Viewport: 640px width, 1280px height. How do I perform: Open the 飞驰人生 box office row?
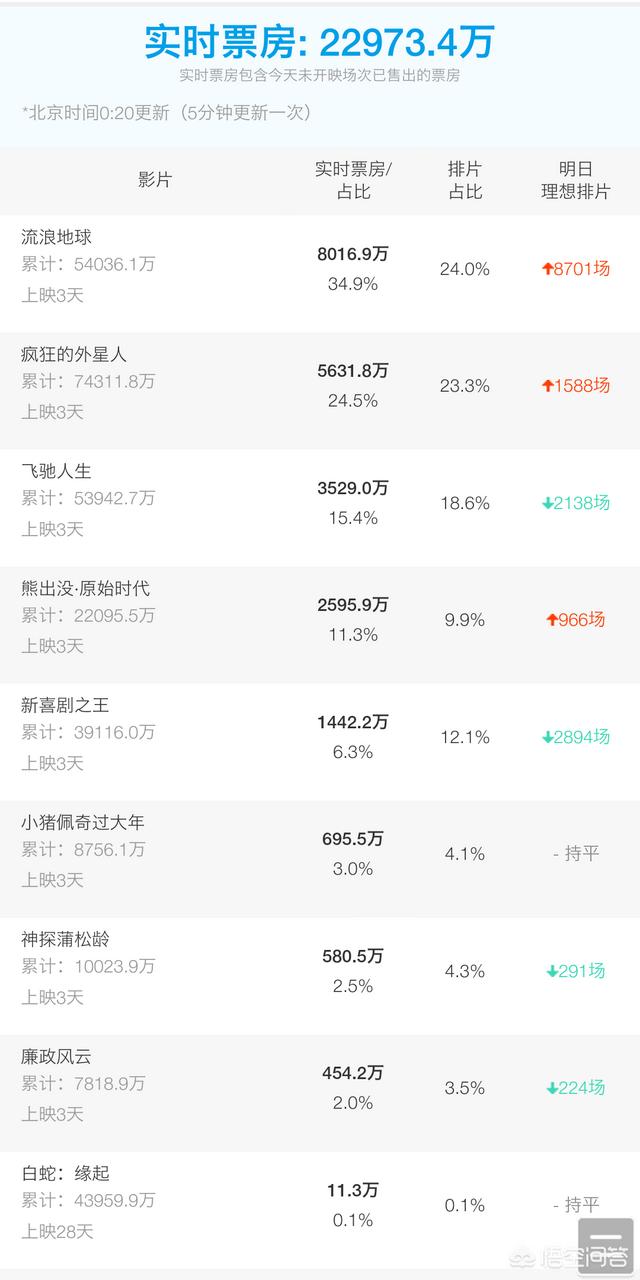pyautogui.click(x=320, y=507)
